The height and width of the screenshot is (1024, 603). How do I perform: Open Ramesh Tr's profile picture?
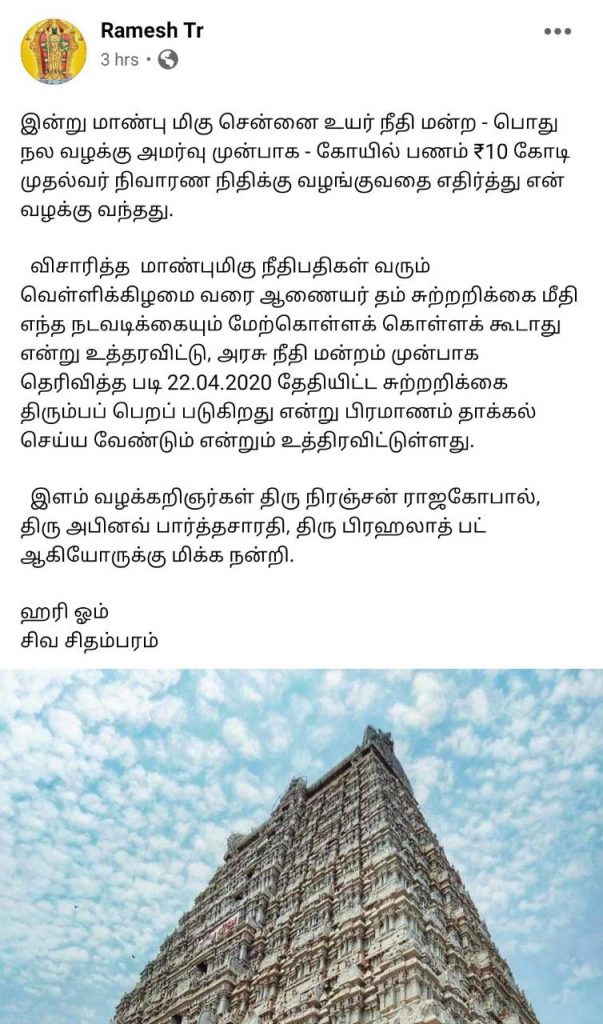point(54,50)
